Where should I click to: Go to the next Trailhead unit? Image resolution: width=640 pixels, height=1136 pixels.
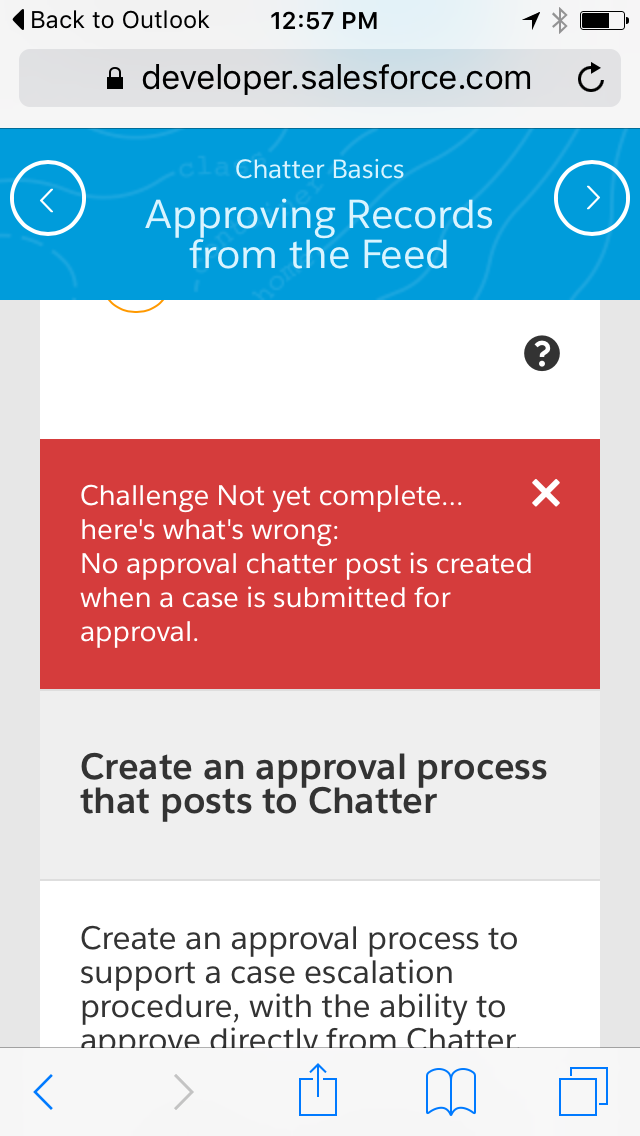[592, 198]
